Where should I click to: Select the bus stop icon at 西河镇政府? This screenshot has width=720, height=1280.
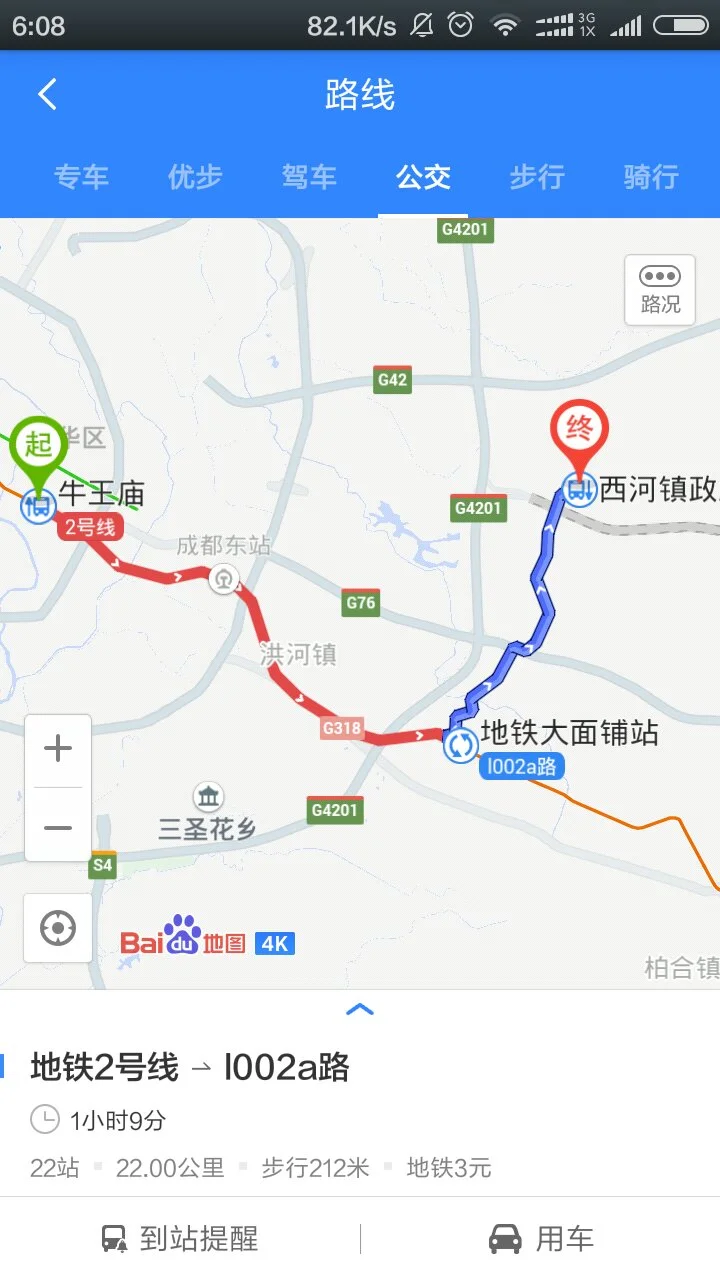pos(578,490)
